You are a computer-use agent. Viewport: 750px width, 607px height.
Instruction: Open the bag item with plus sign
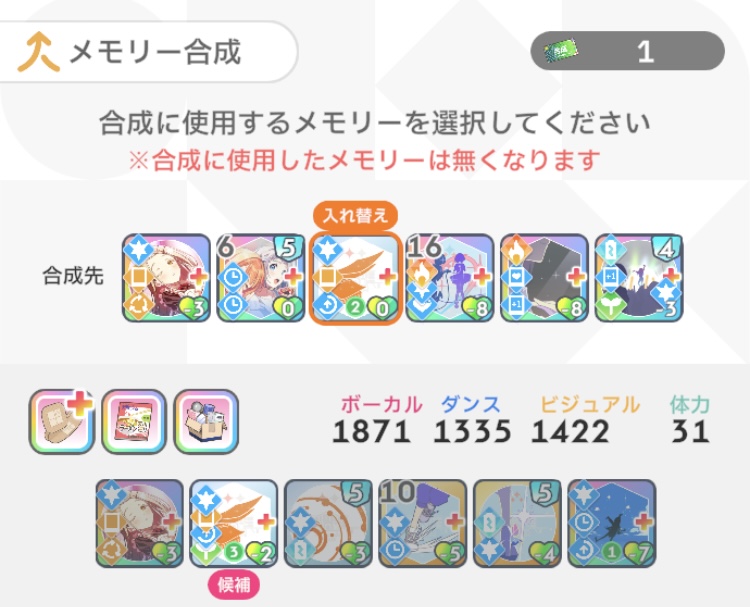[62, 421]
